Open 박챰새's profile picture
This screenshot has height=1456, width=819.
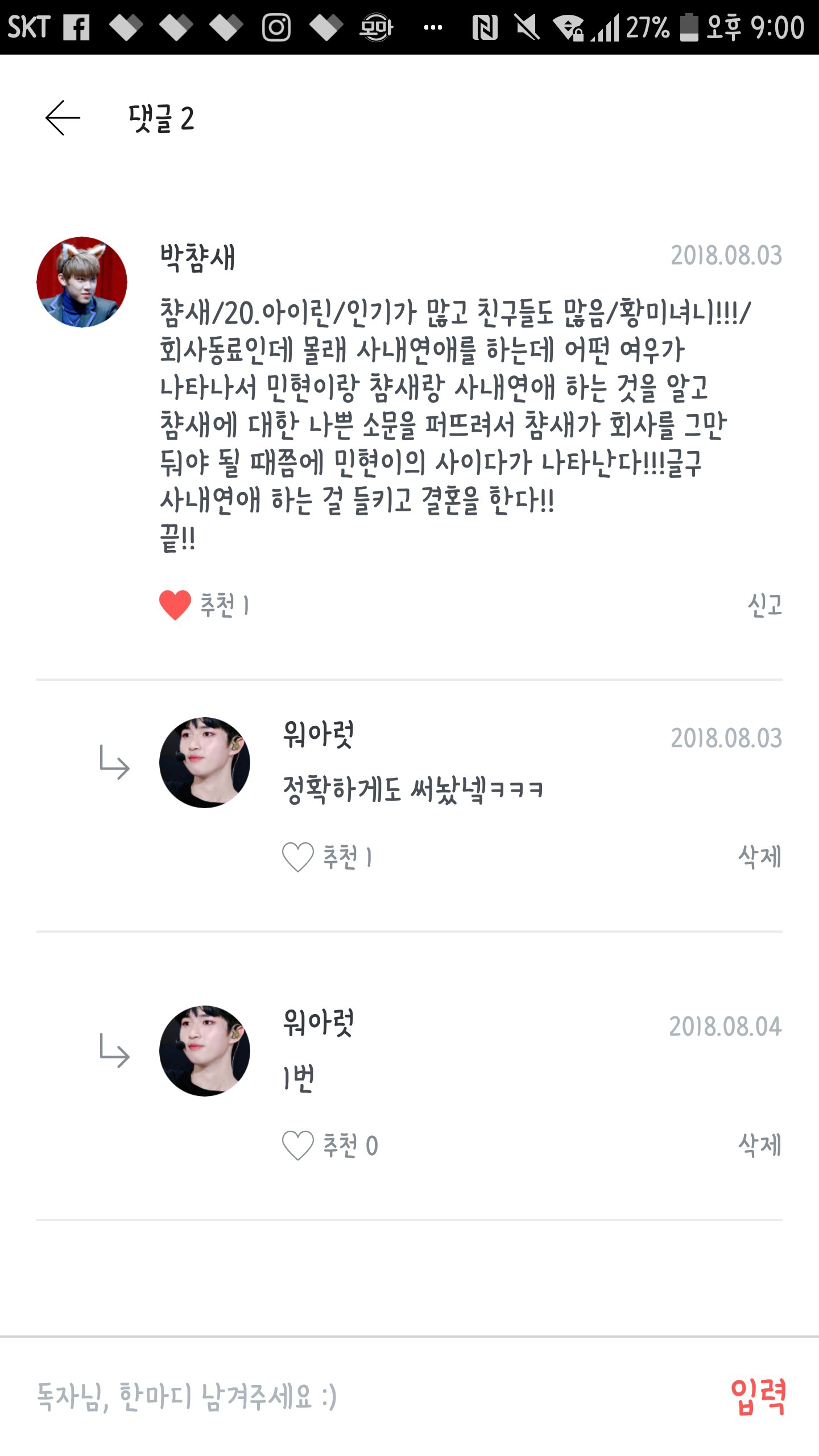point(82,282)
